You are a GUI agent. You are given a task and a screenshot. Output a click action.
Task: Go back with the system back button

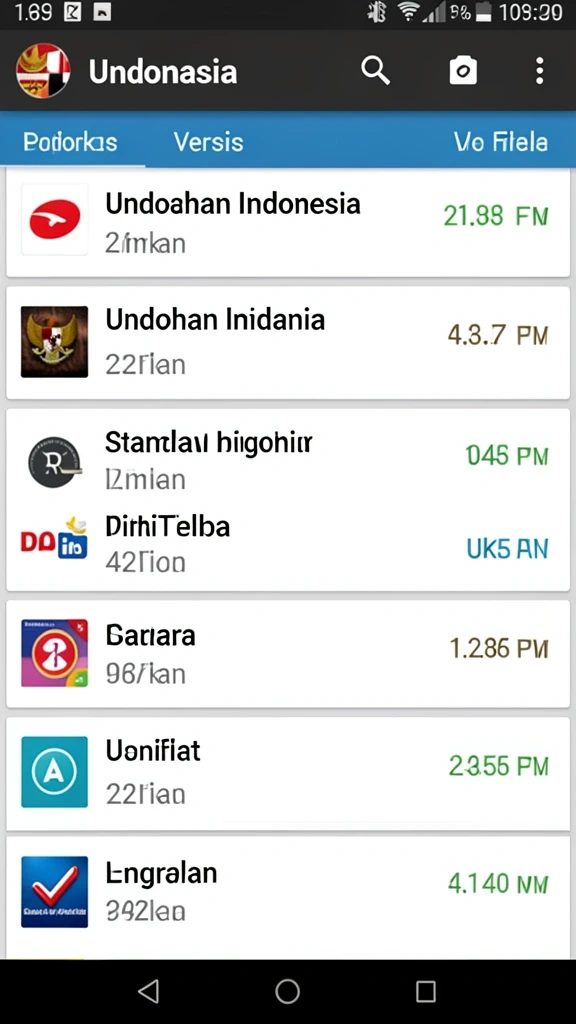click(149, 991)
